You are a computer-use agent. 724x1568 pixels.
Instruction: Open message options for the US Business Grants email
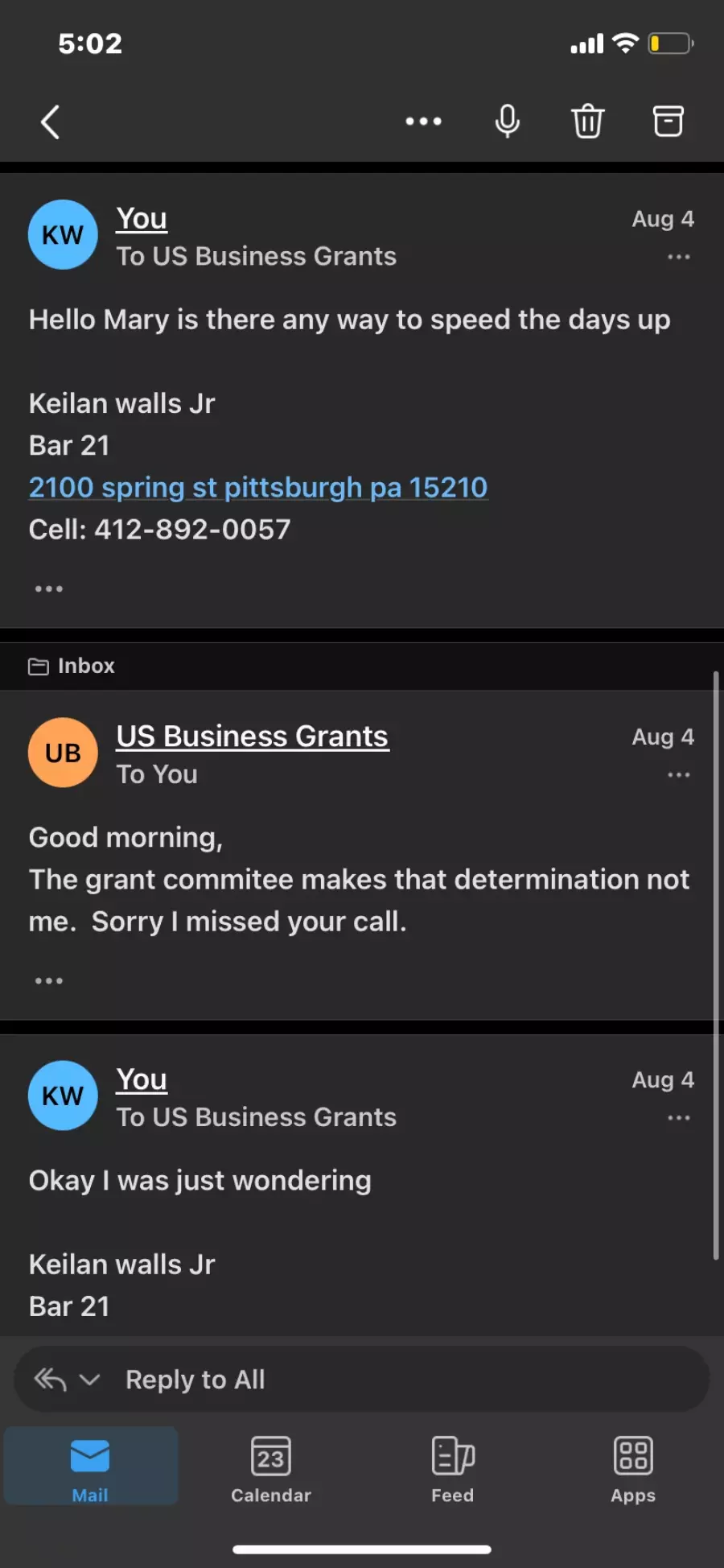679,774
